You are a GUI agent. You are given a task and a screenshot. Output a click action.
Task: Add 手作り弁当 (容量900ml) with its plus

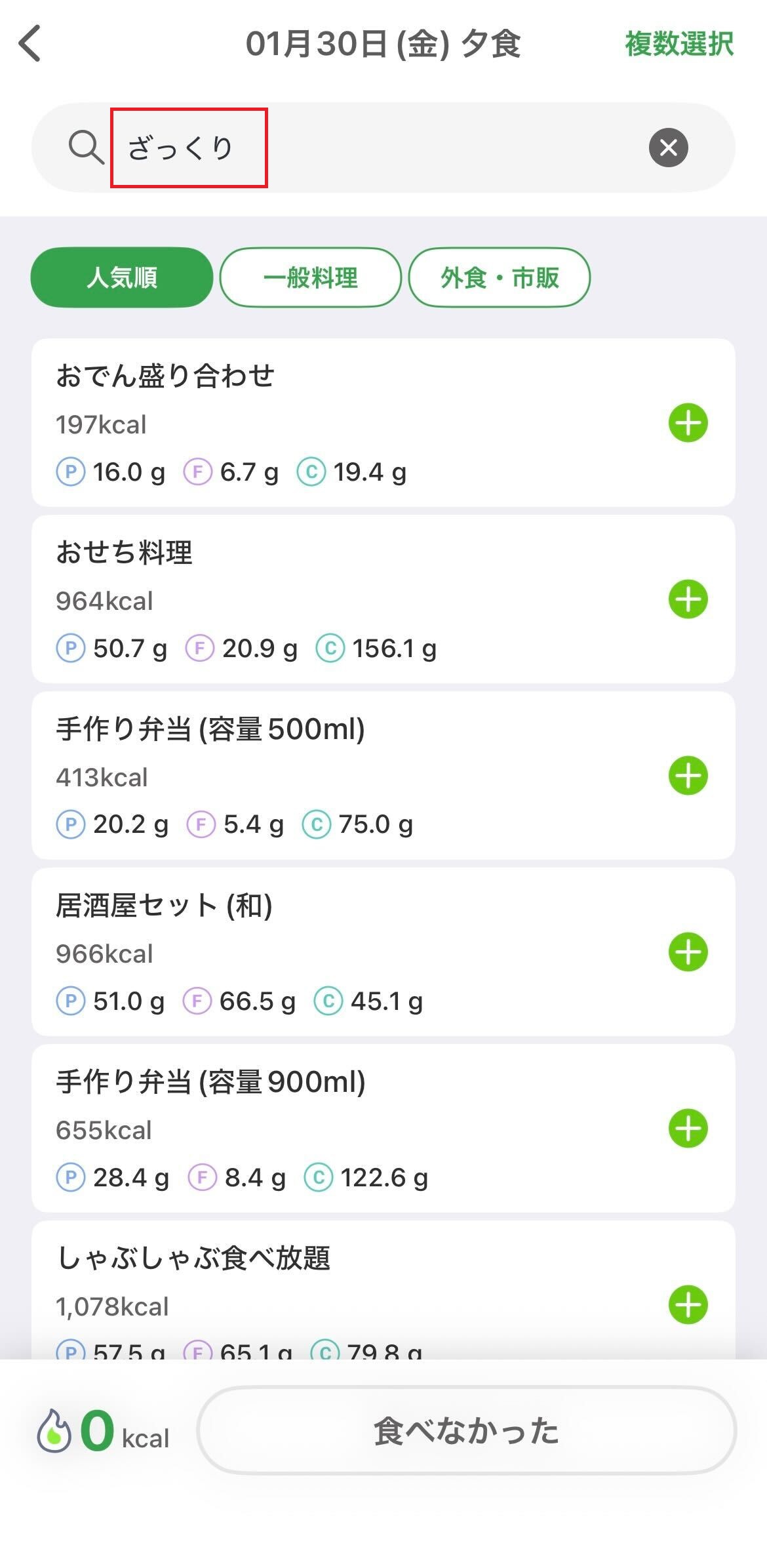[x=688, y=1129]
